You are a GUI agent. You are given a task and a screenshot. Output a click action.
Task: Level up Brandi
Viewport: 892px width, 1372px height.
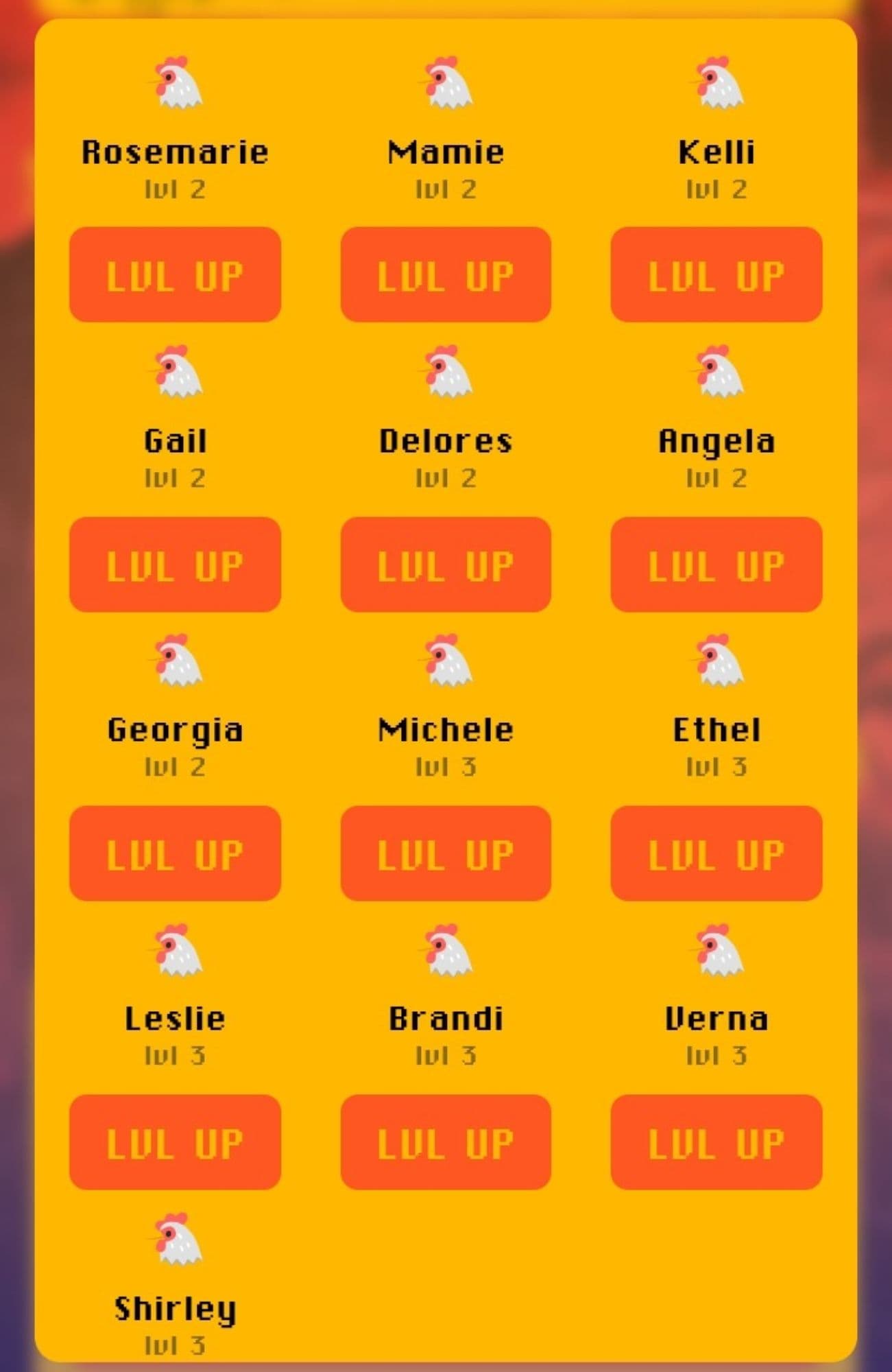(x=446, y=1142)
